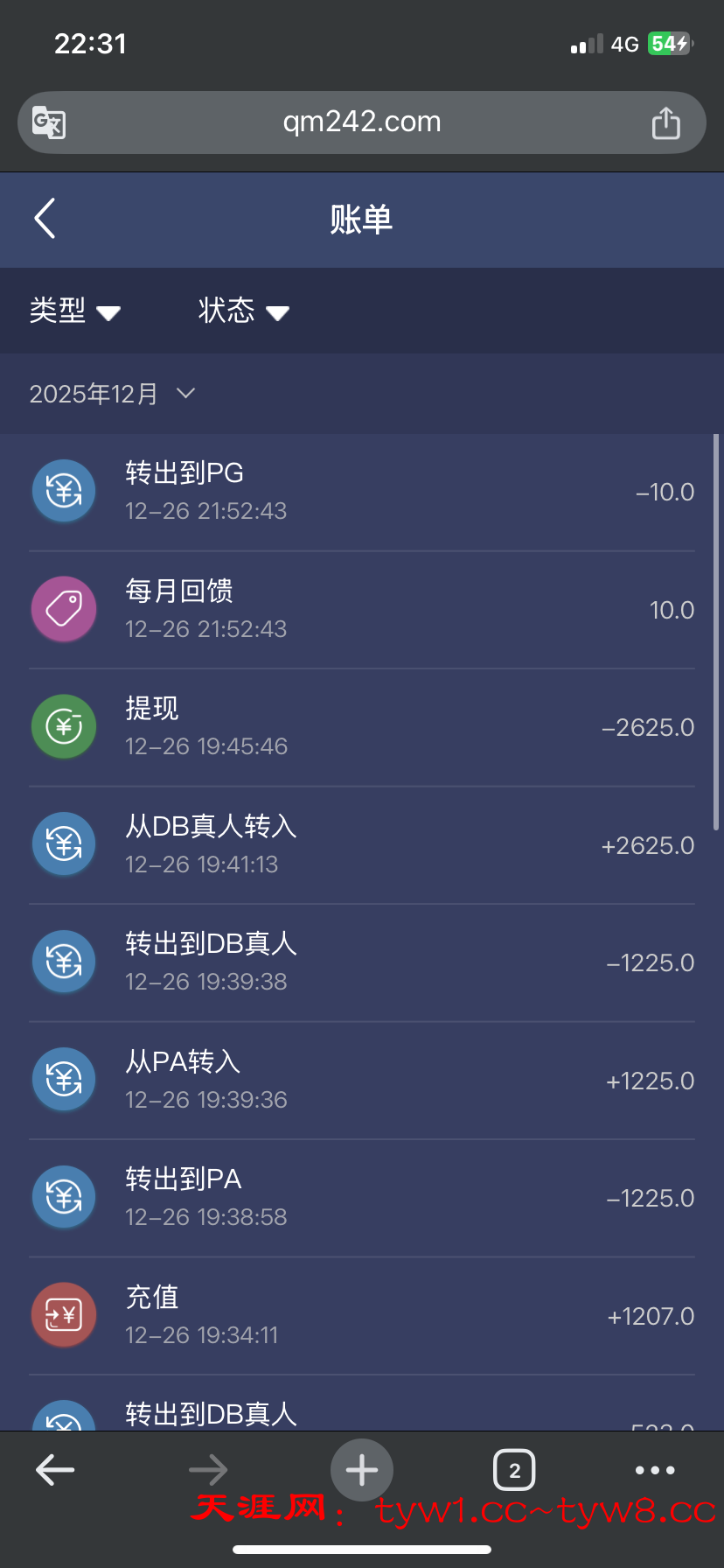Show the open tabs switcher
Viewport: 724px width, 1568px height.
coord(514,1470)
